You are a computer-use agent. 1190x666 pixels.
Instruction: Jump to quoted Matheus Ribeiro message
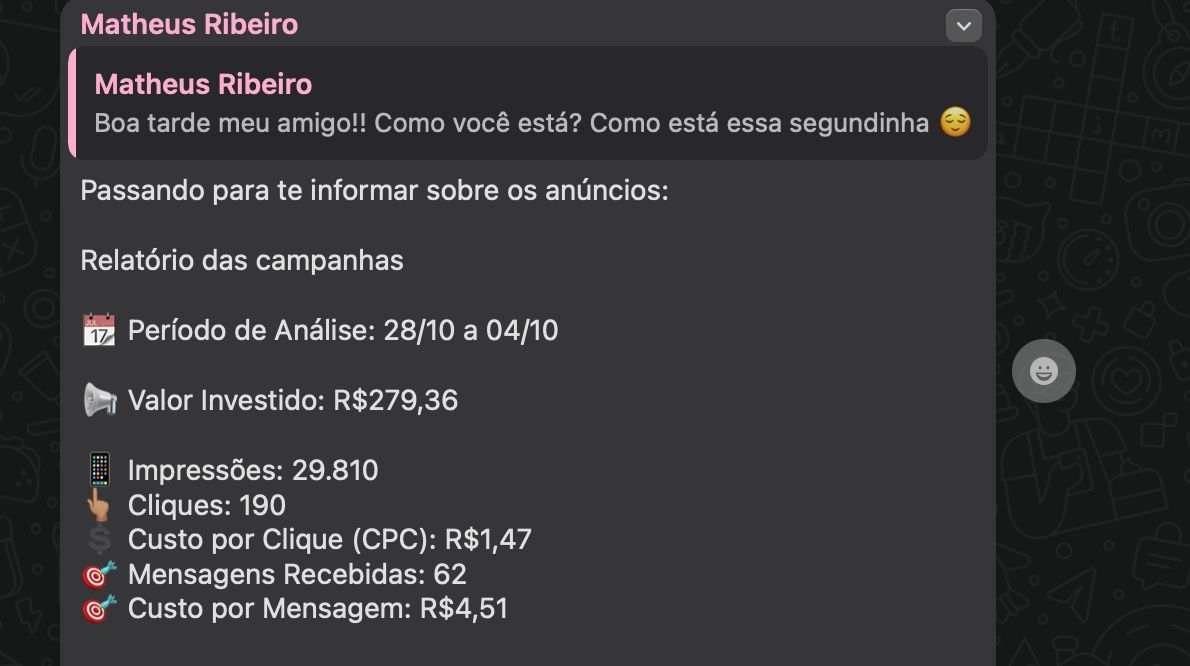pos(528,104)
